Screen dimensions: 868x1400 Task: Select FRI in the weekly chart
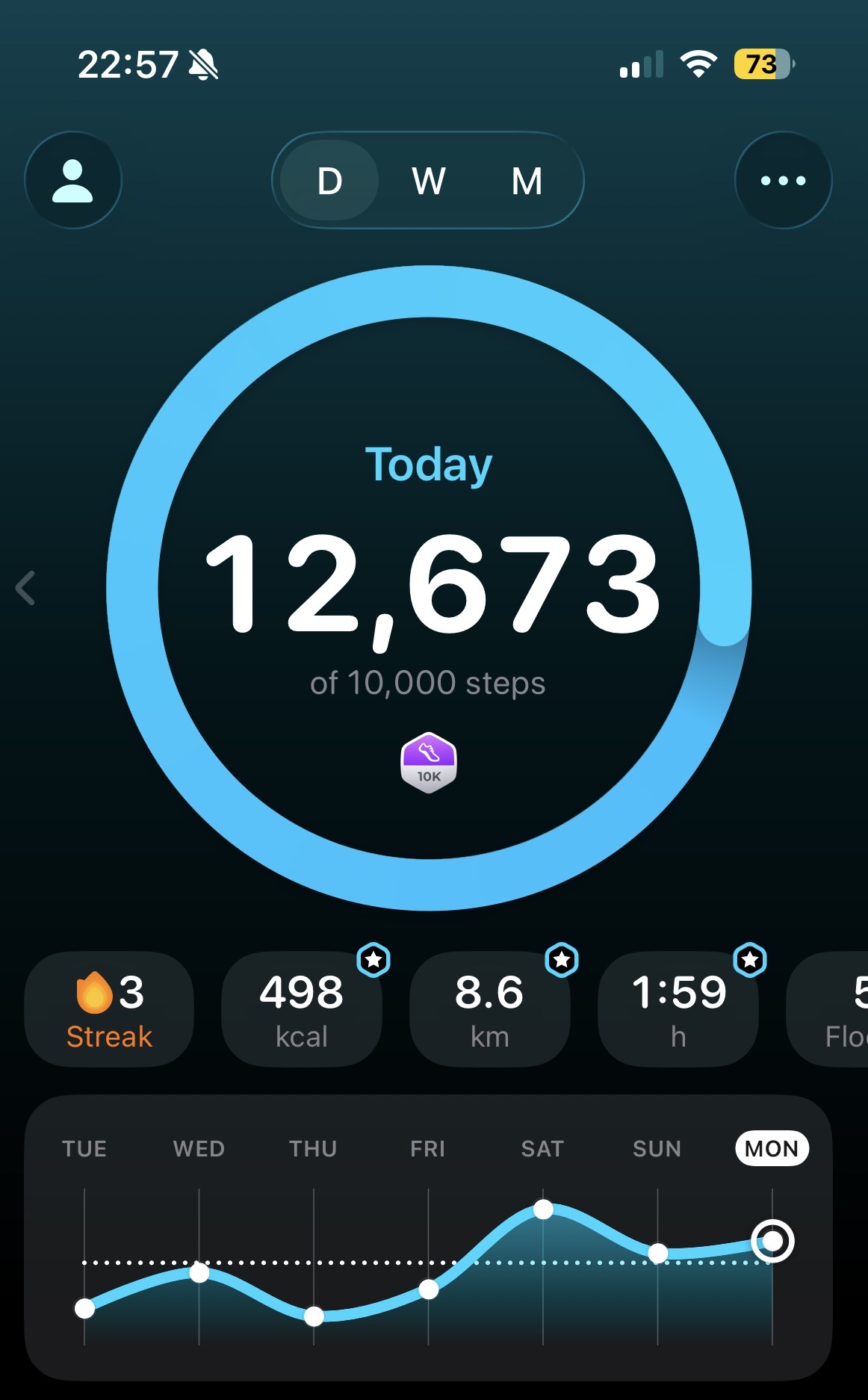pos(428,1148)
